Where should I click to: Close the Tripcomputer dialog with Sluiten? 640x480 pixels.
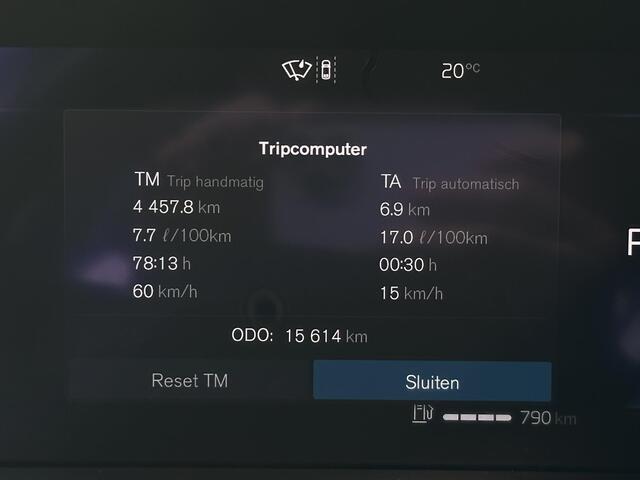432,382
